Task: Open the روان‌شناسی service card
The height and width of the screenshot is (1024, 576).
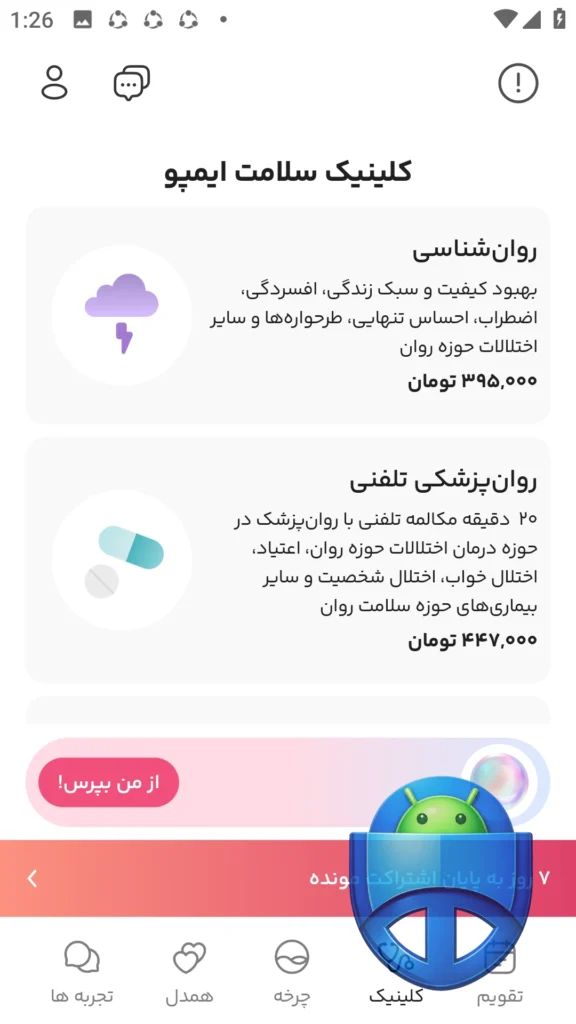Action: tap(288, 315)
